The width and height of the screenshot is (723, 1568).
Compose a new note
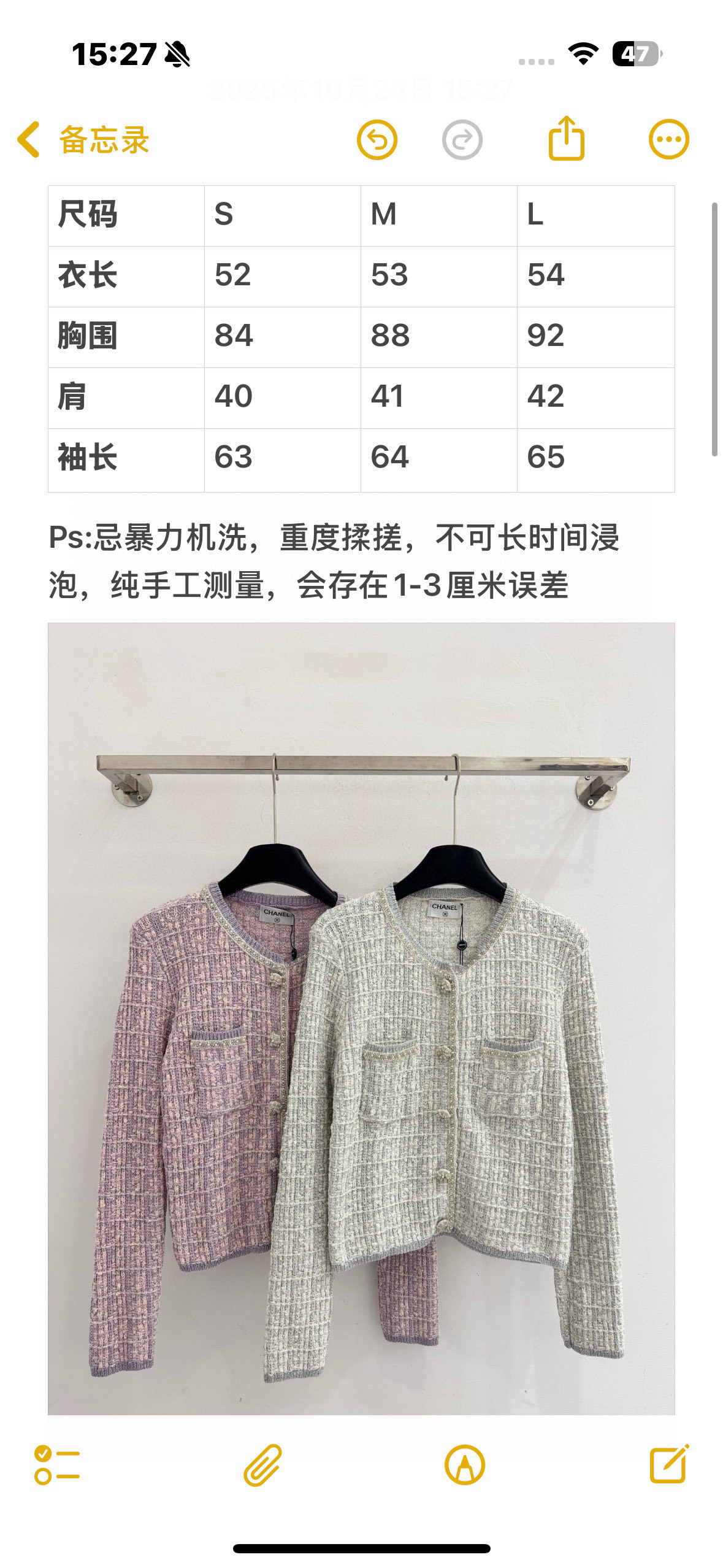[x=668, y=1465]
